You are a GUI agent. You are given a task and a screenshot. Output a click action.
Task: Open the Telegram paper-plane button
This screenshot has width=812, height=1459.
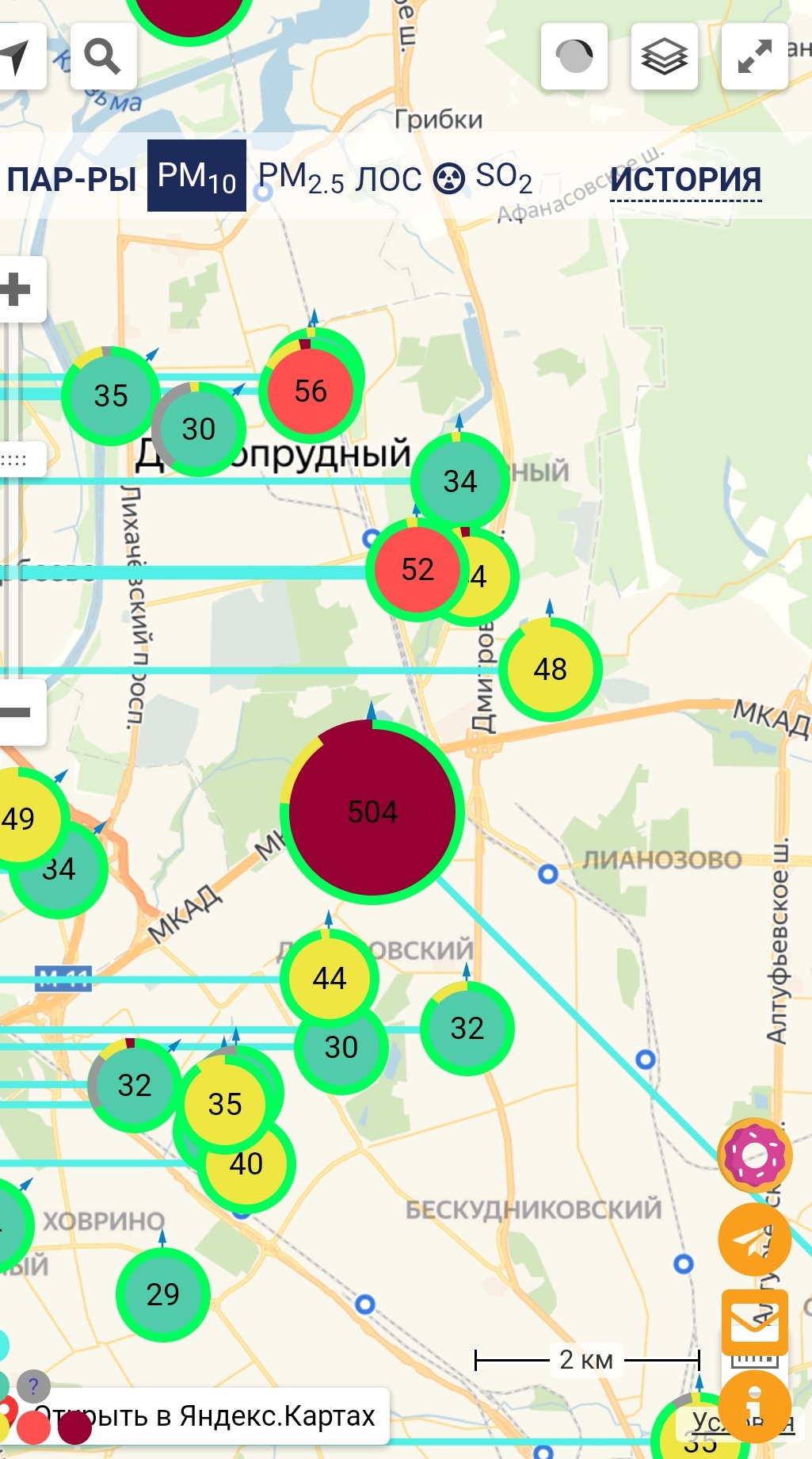[x=755, y=1240]
